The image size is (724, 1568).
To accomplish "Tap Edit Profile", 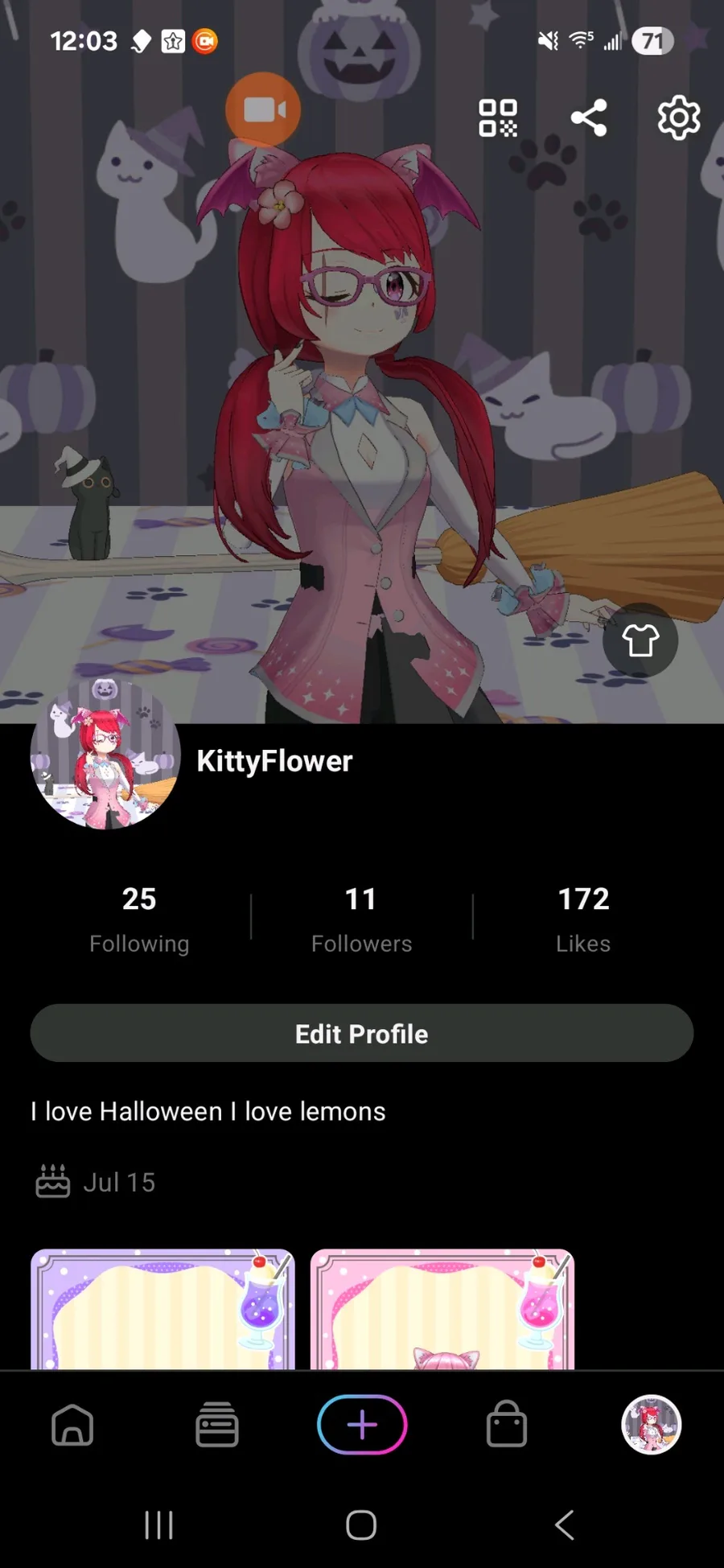I will 362,1033.
